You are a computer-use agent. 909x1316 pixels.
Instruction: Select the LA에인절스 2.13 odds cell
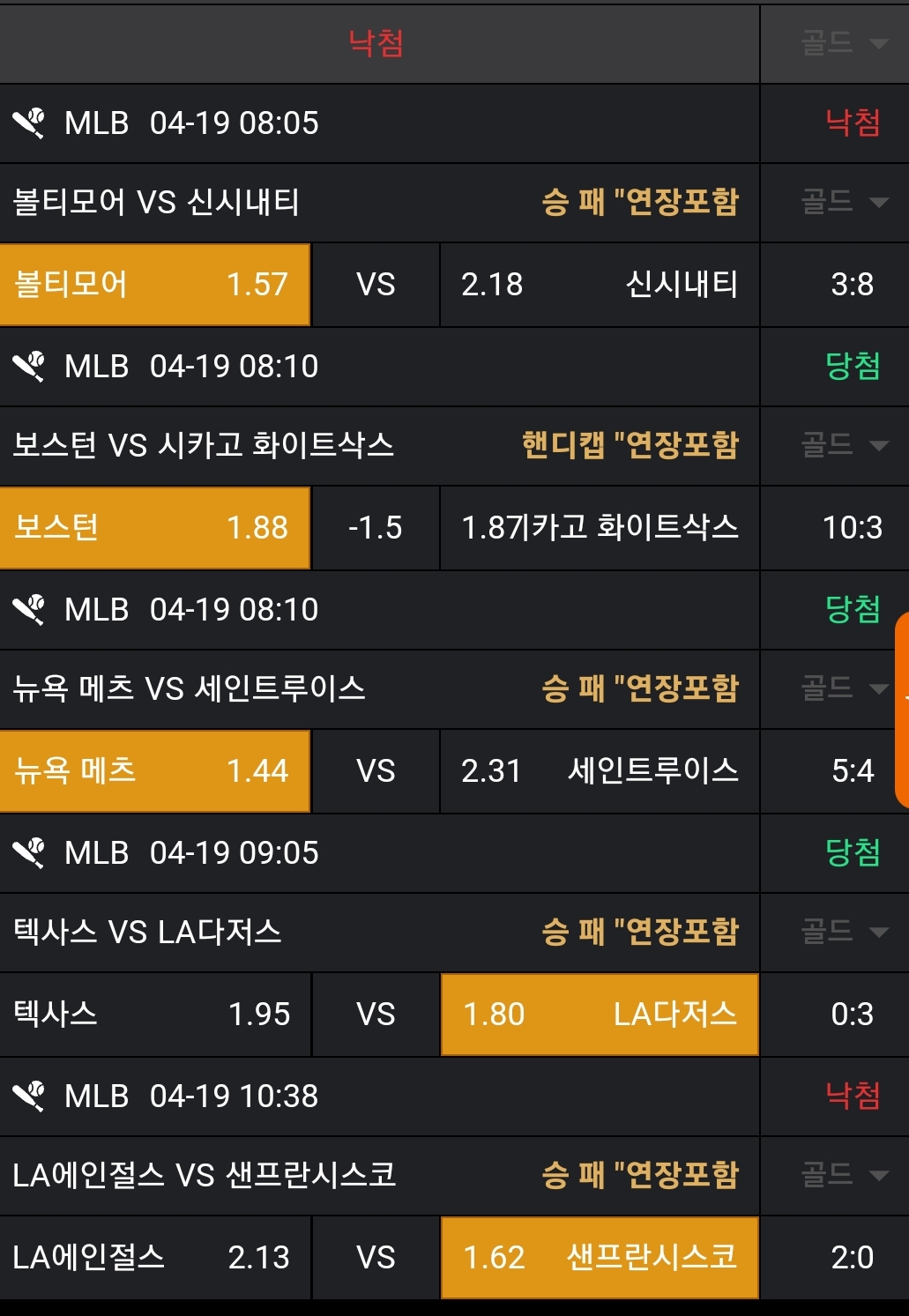pyautogui.click(x=154, y=1258)
